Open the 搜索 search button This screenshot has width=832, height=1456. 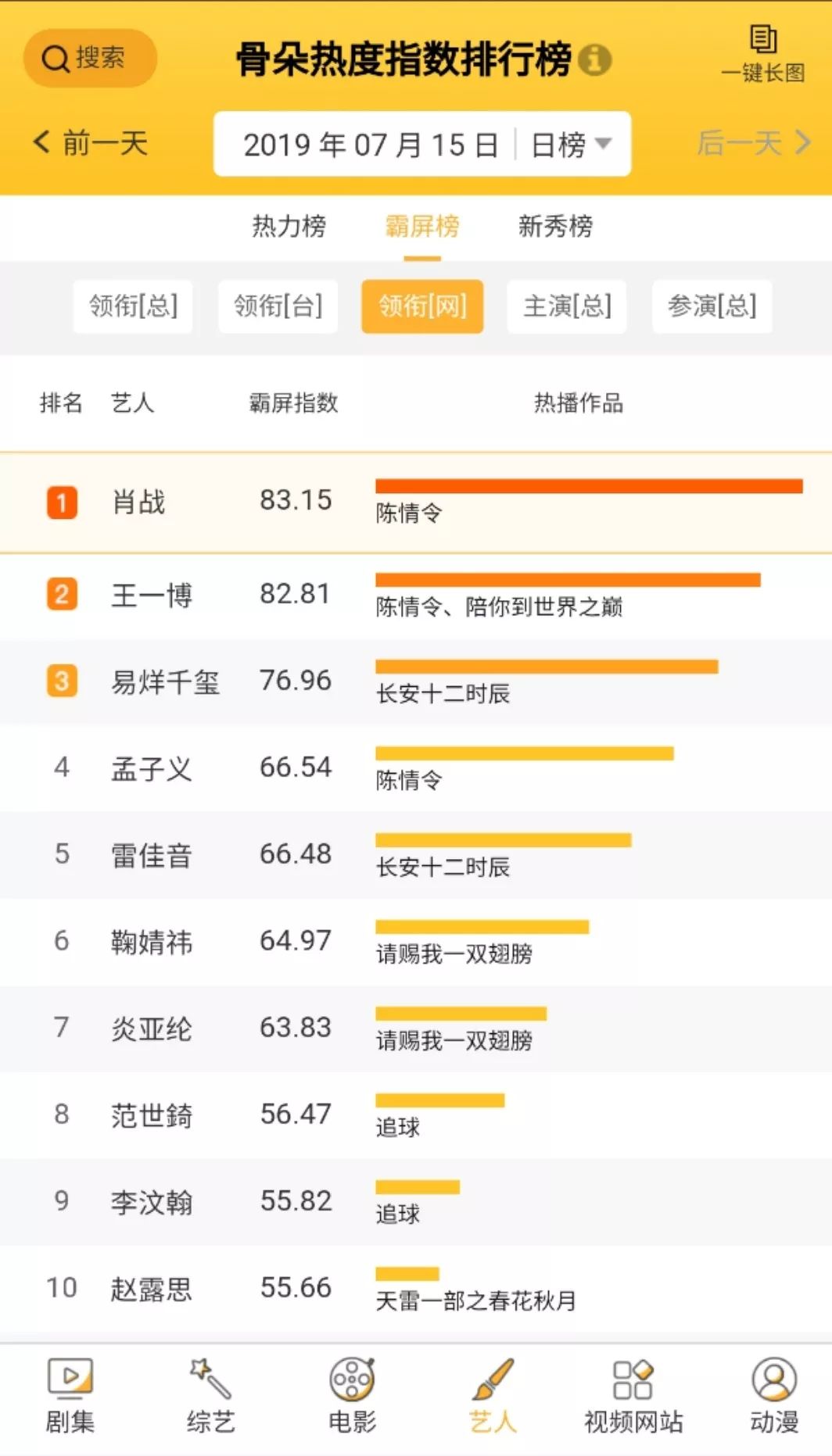click(89, 58)
